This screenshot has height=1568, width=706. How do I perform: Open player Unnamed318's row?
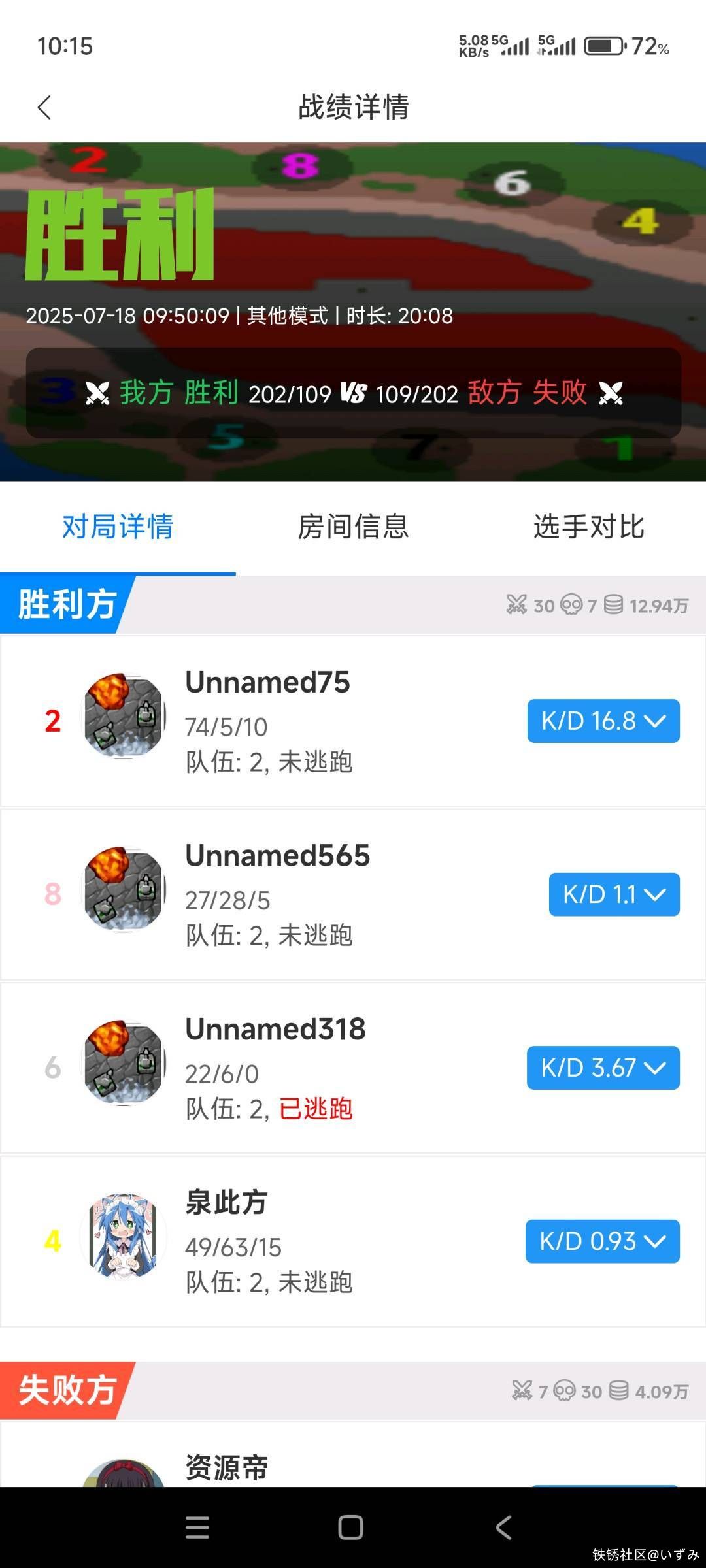pyautogui.click(x=275, y=1068)
